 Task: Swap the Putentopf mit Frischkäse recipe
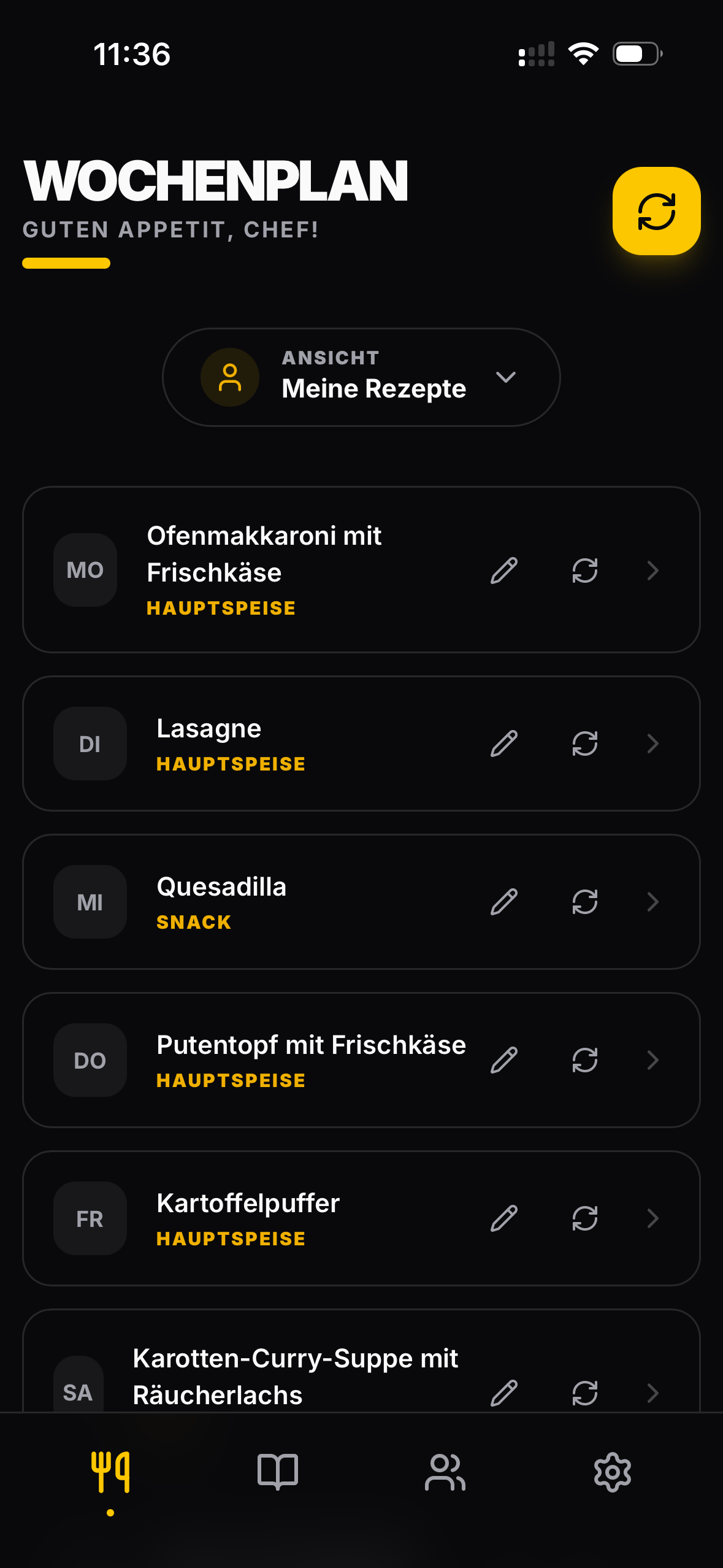click(584, 1060)
